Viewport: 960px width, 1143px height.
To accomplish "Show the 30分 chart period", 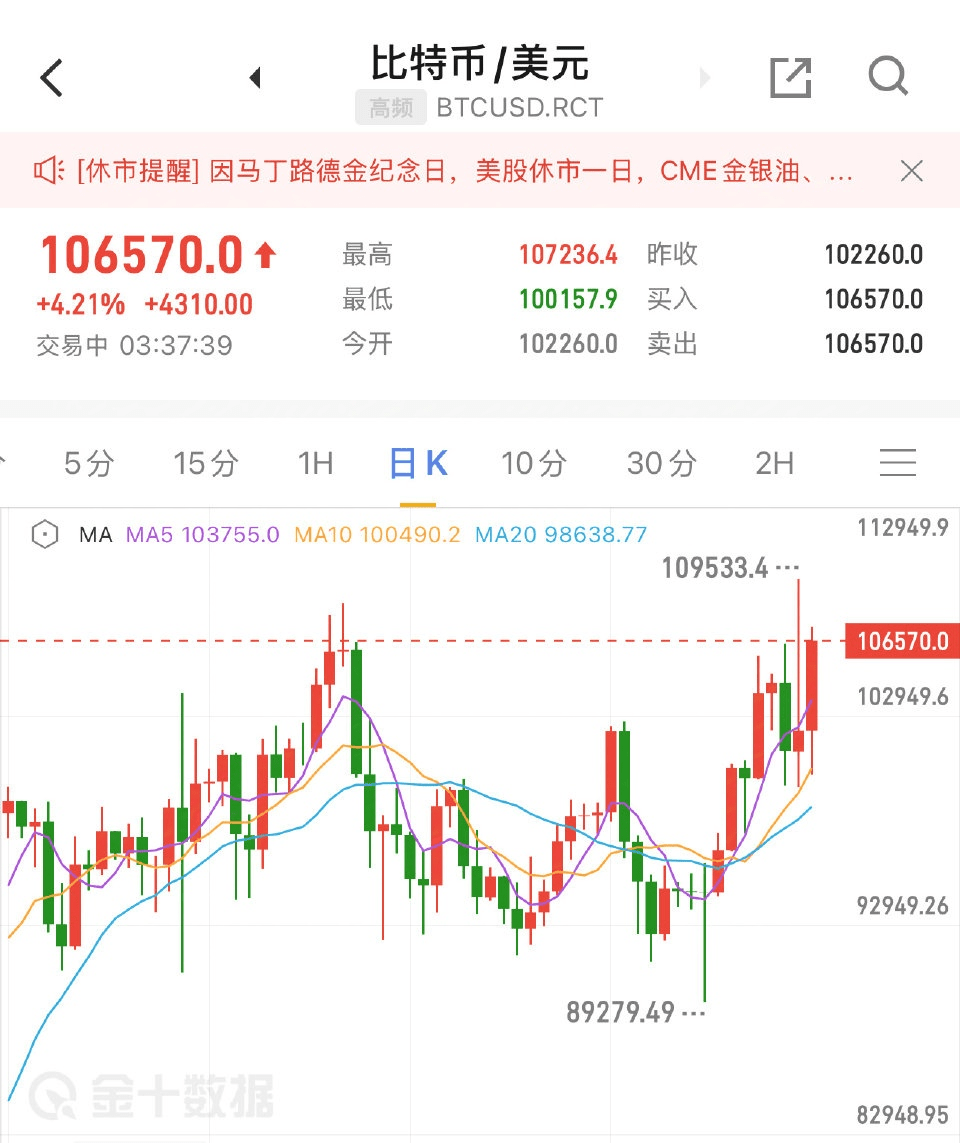I will pos(661,463).
